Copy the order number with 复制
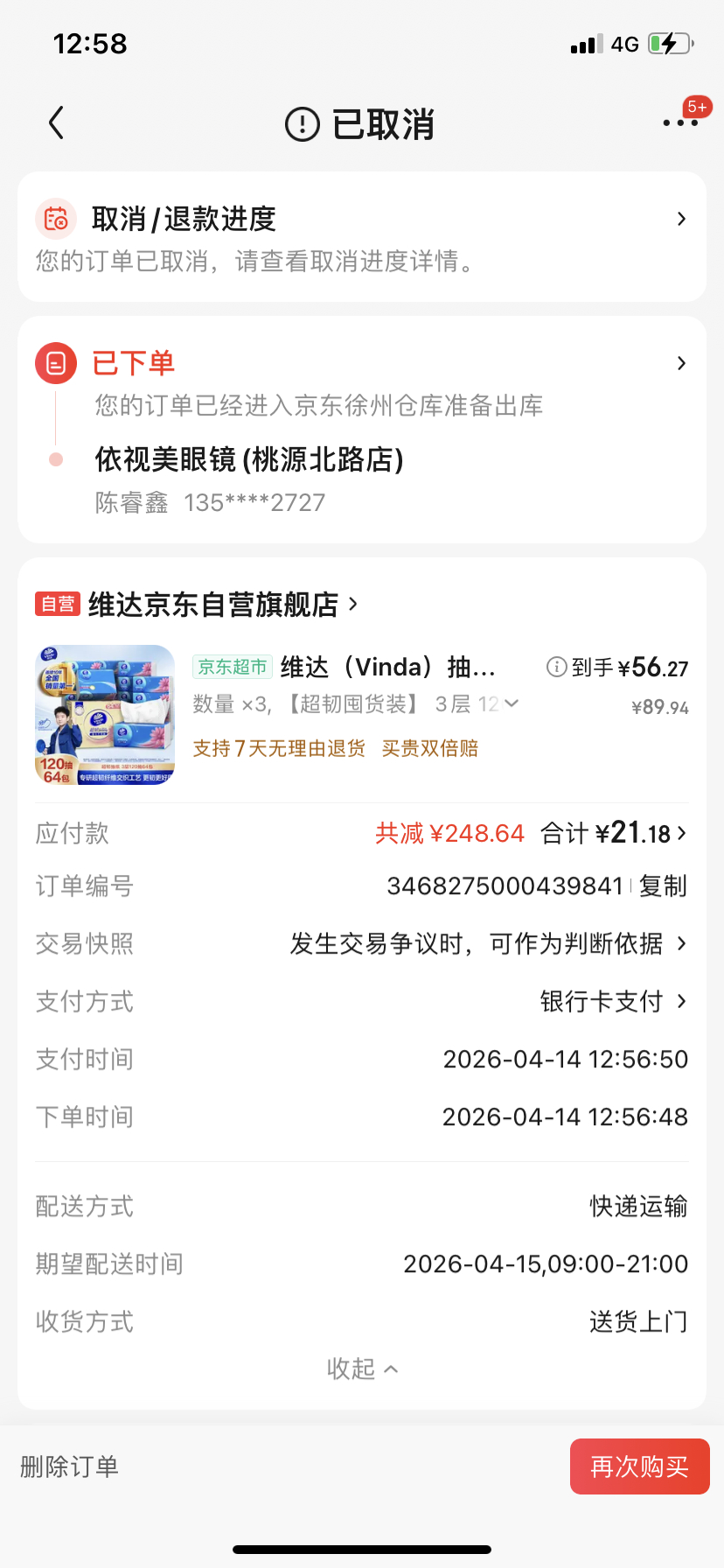Image resolution: width=724 pixels, height=1568 pixels. [x=663, y=886]
